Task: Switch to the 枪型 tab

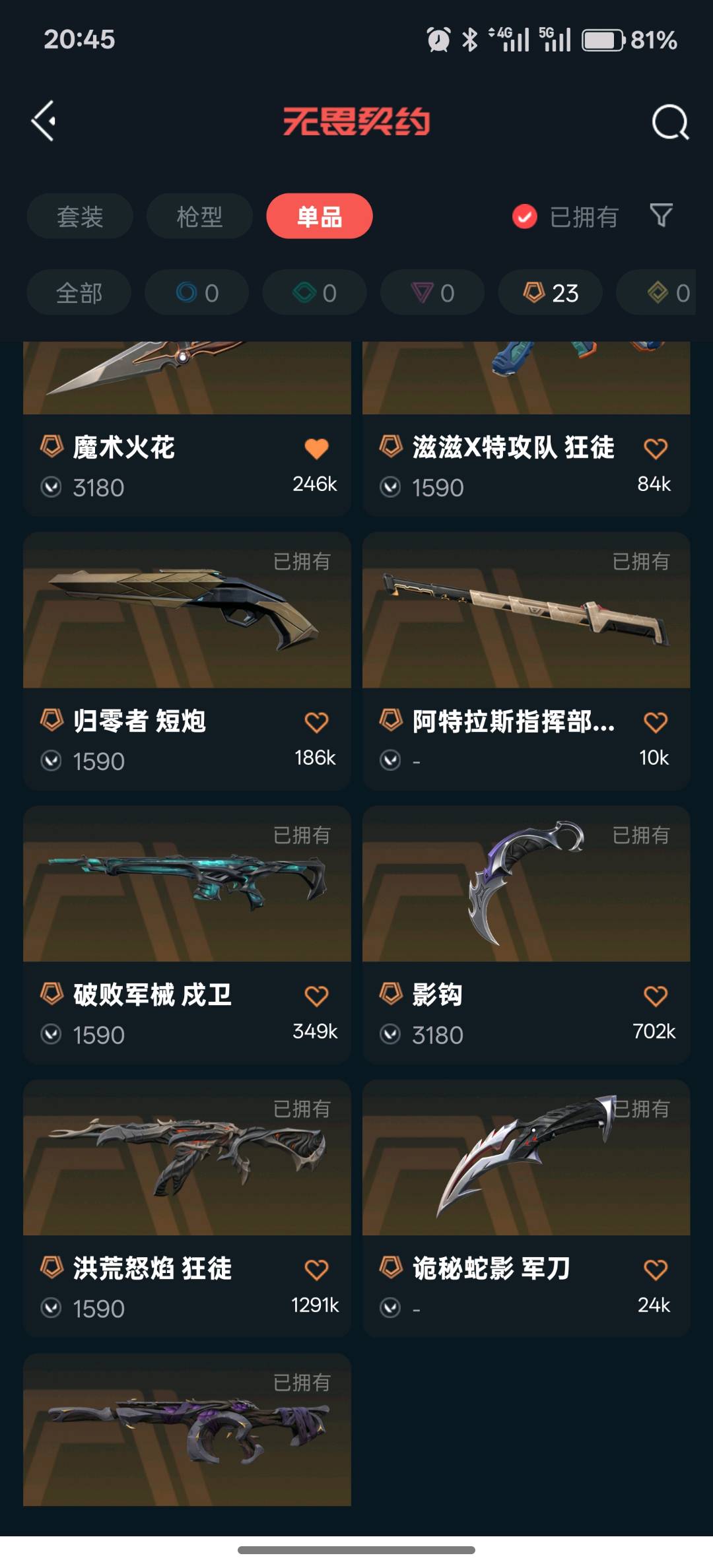Action: point(199,216)
